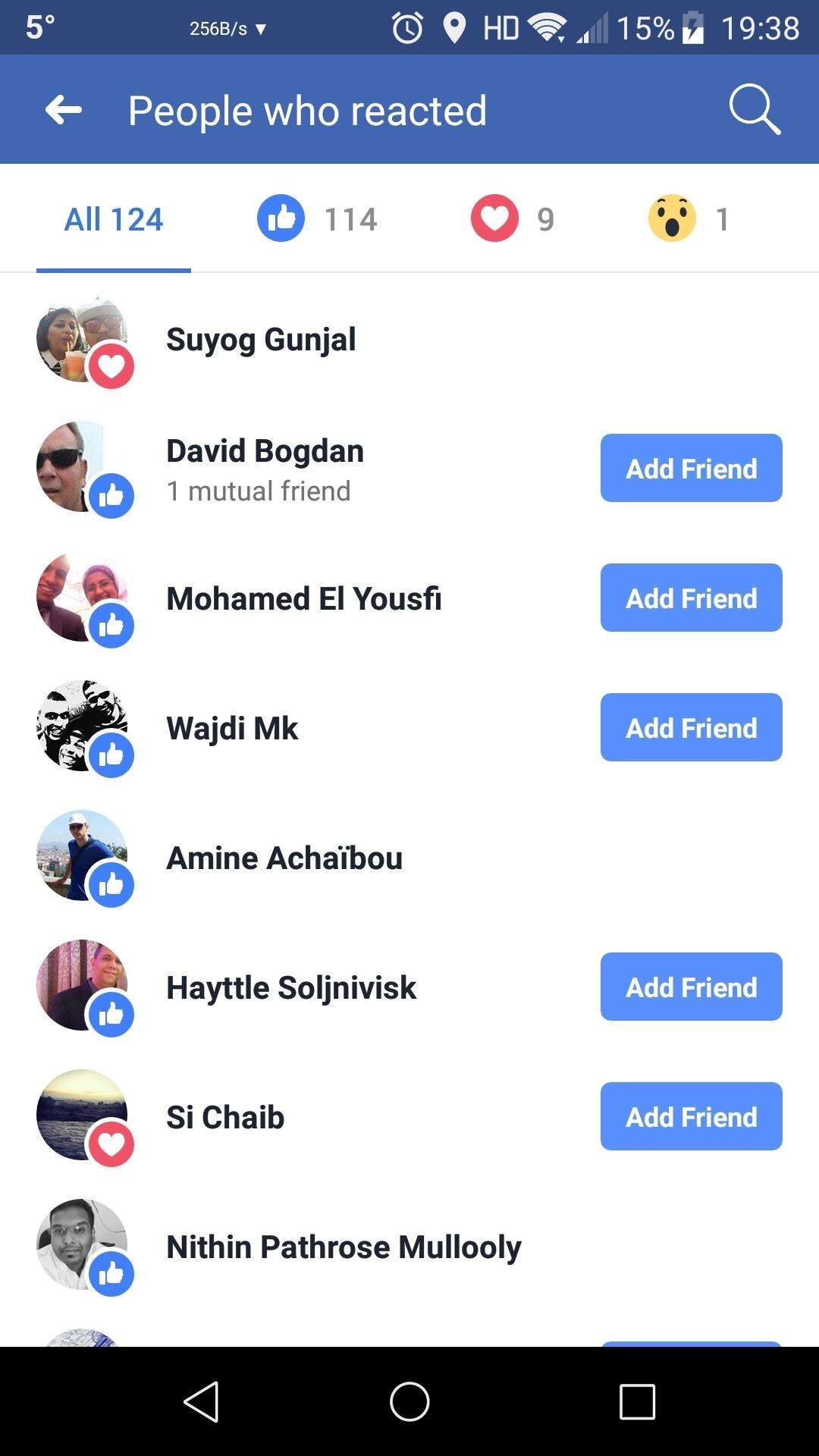This screenshot has width=819, height=1456.
Task: Send friend request to Mohamed El Yousfi
Action: 691,598
